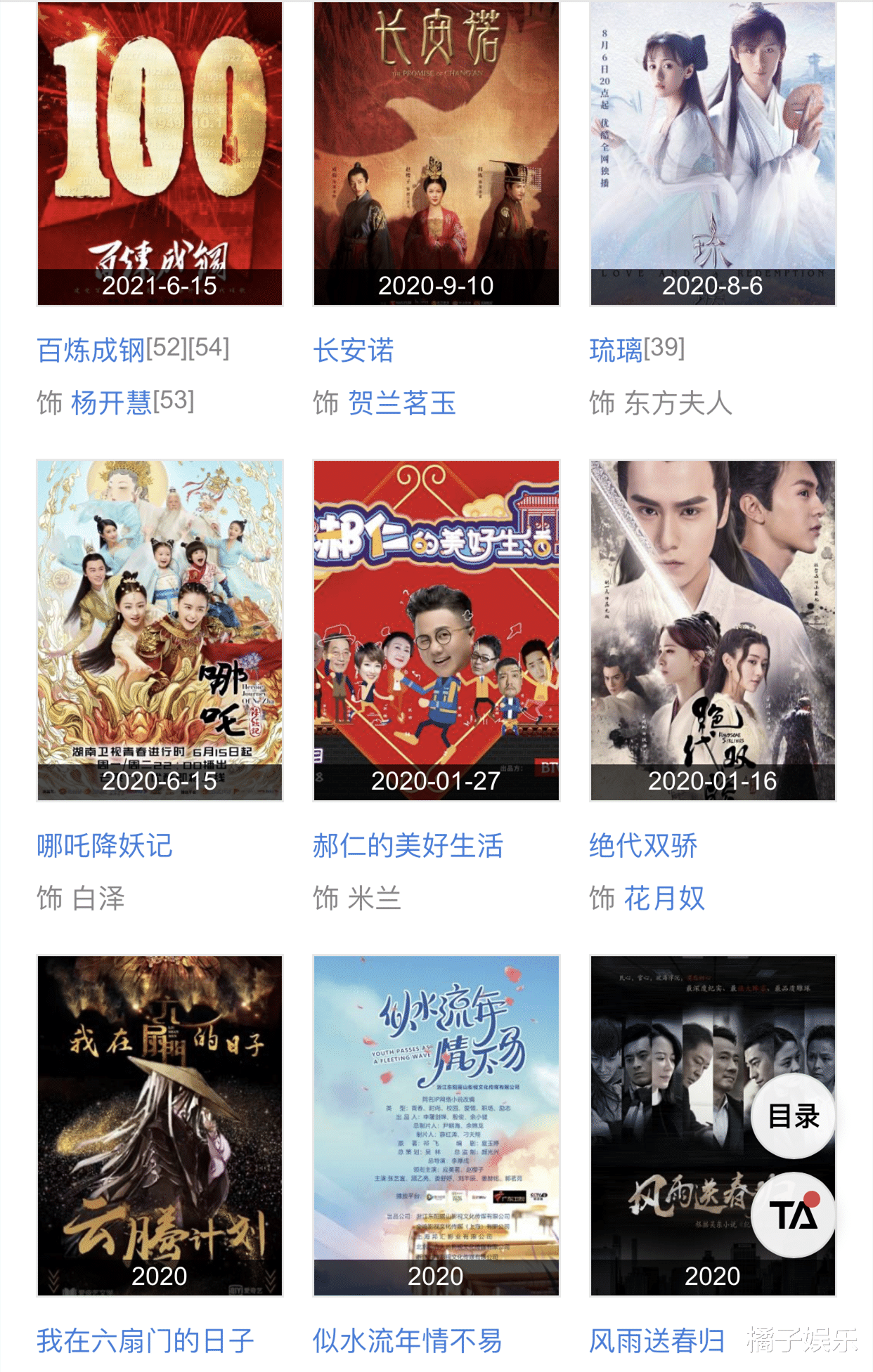The image size is (873, 1372).
Task: Open the 花月奴 role link
Action: click(664, 898)
